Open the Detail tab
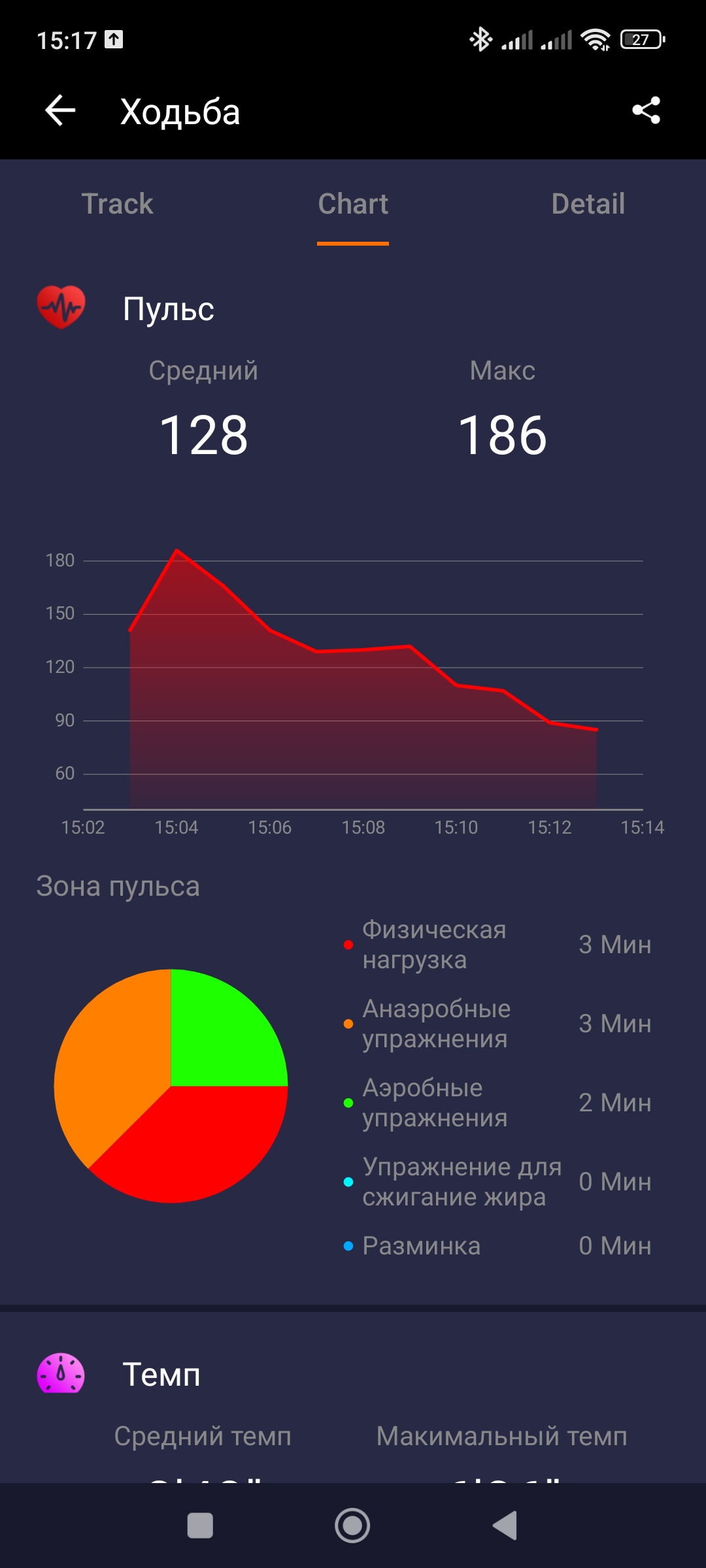The height and width of the screenshot is (1568, 706). click(x=588, y=204)
